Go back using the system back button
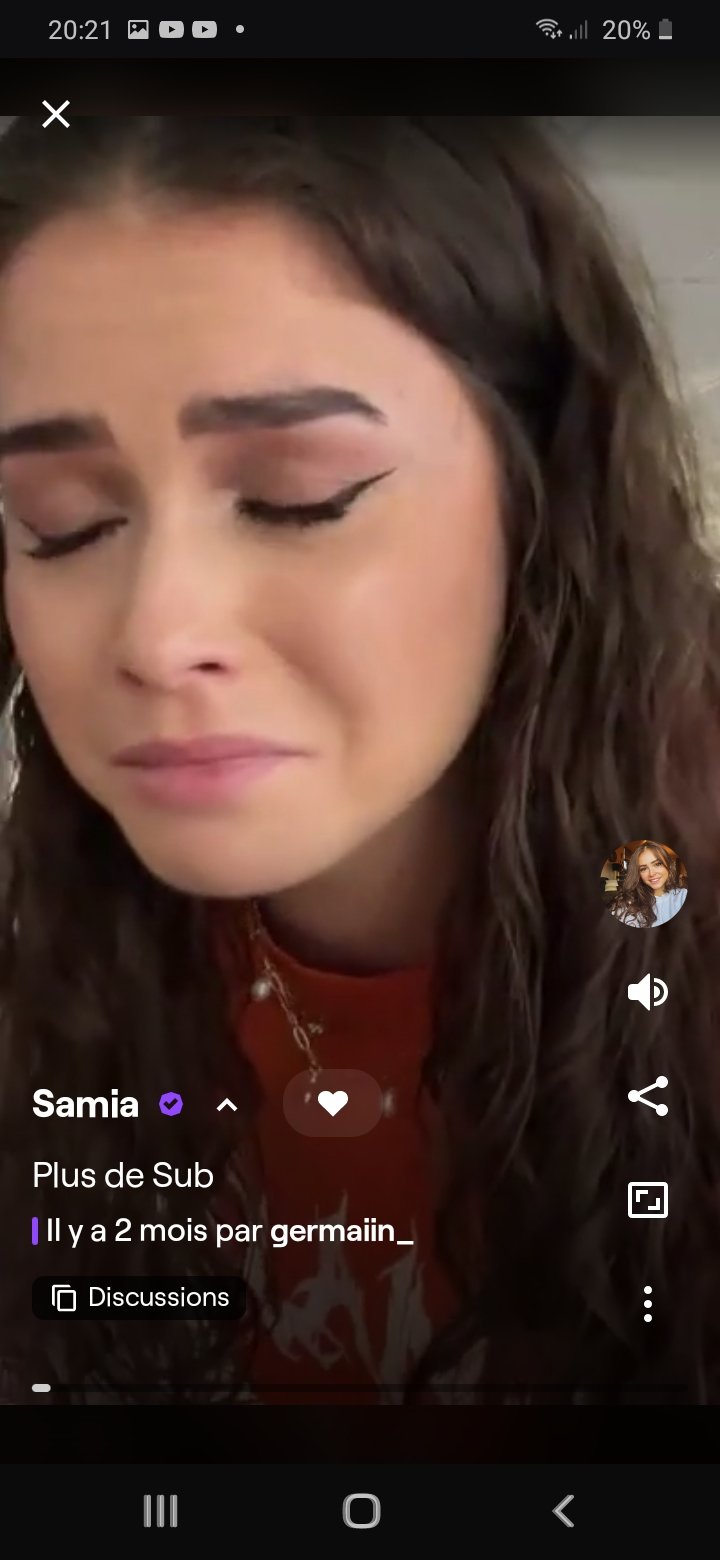 [563, 1510]
